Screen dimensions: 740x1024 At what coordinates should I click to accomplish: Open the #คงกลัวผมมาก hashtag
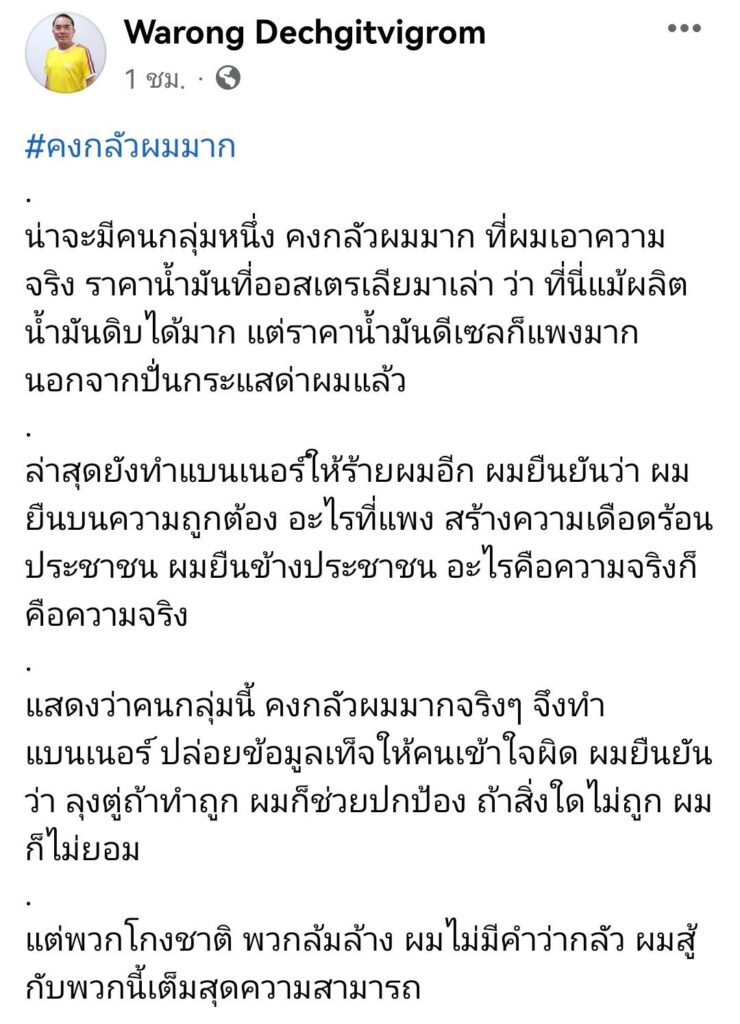click(129, 147)
